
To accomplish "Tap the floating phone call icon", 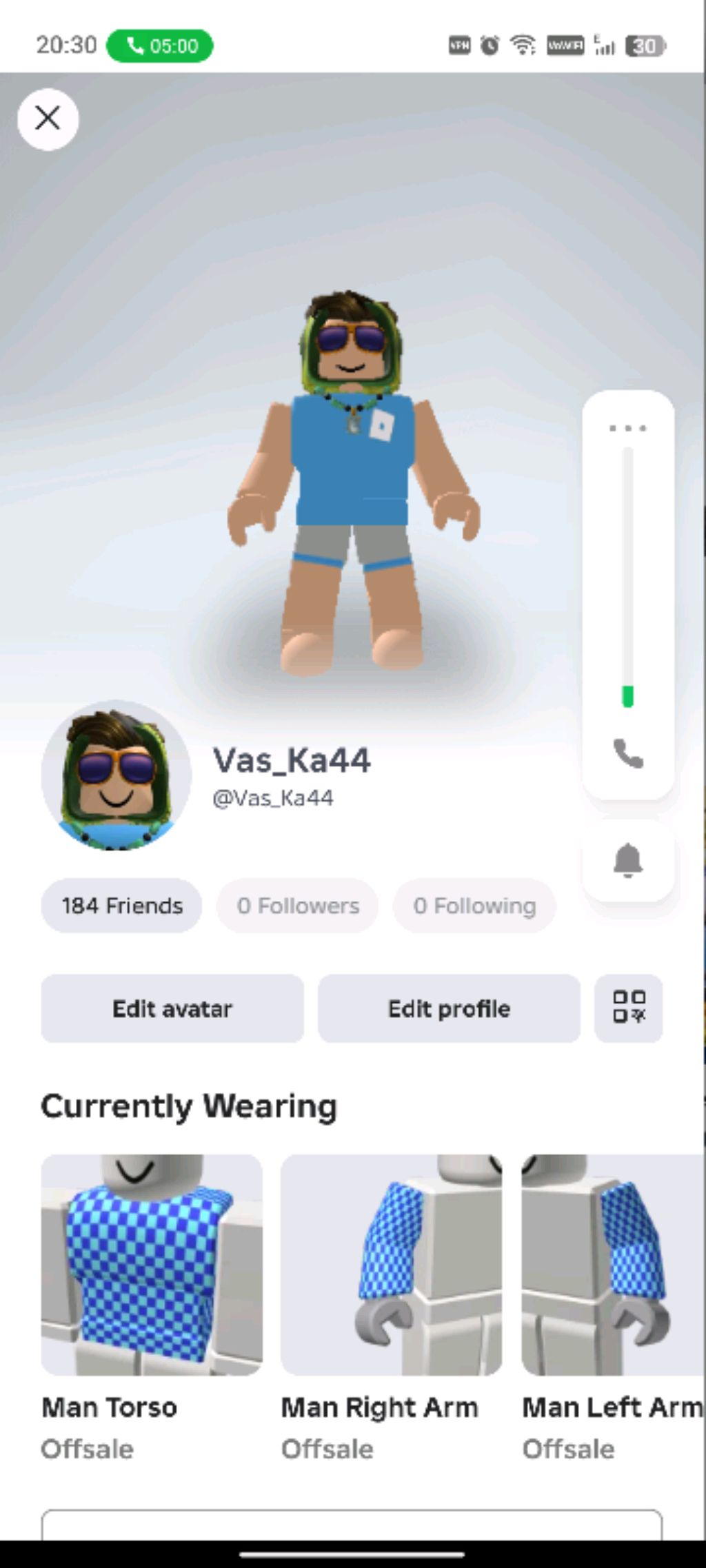I will (628, 753).
